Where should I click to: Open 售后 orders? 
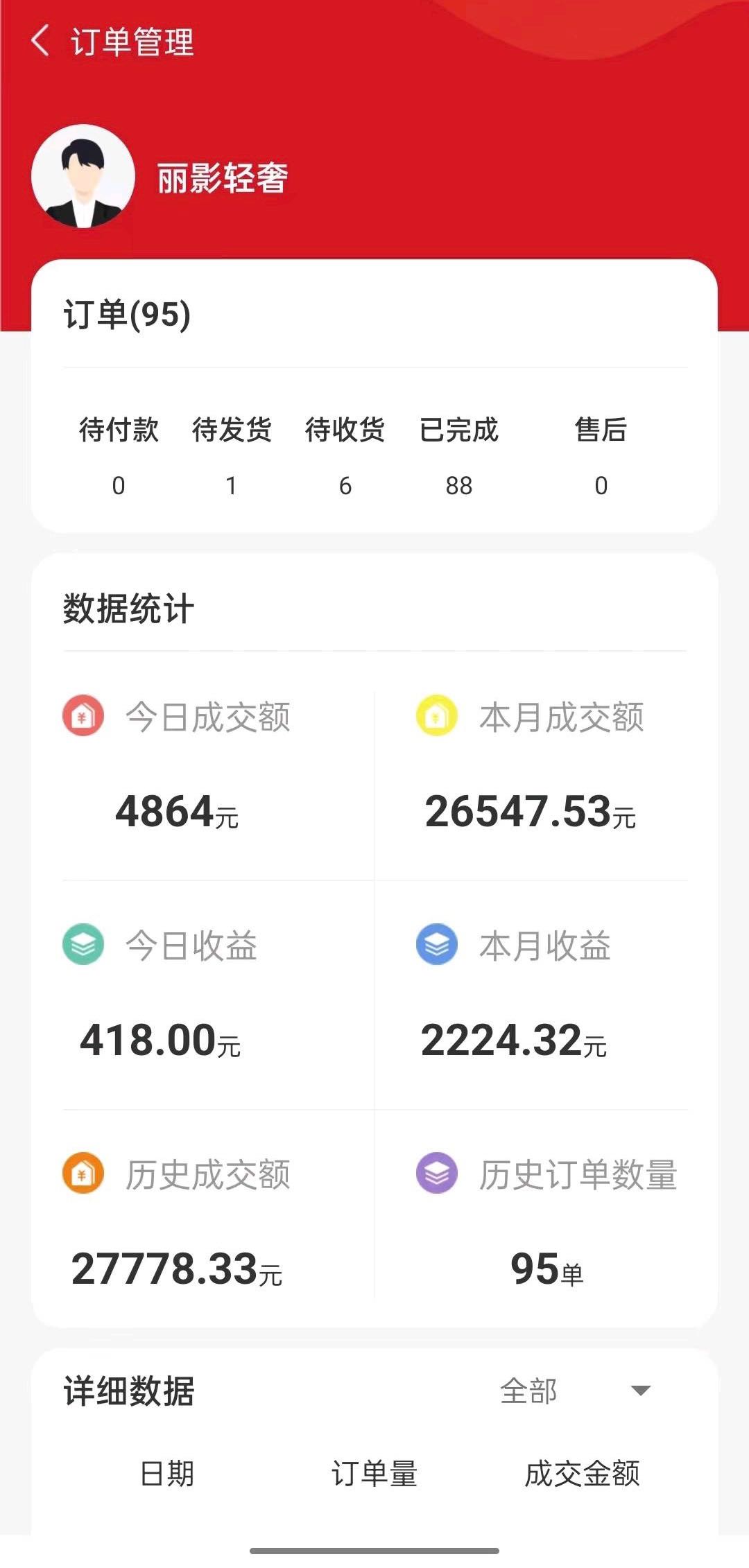coord(601,456)
